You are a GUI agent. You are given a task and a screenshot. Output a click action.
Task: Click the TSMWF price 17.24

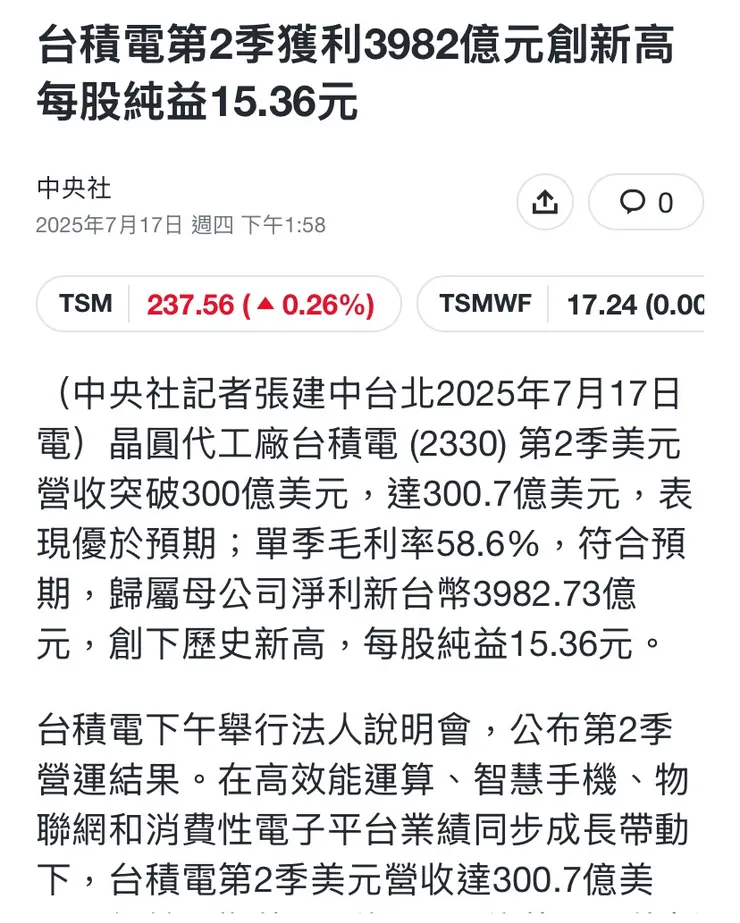pyautogui.click(x=601, y=304)
